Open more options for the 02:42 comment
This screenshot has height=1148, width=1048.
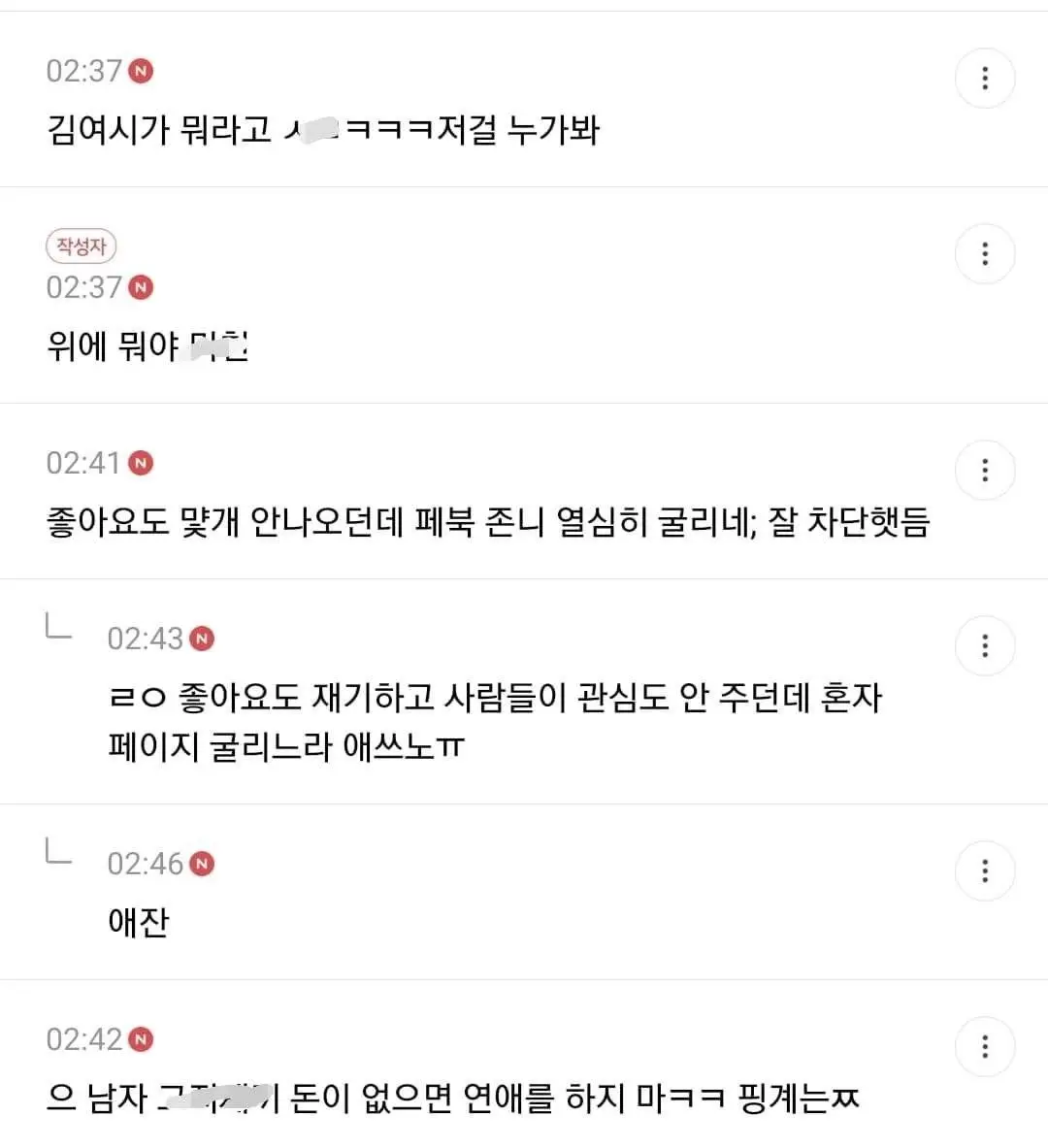(x=985, y=1046)
